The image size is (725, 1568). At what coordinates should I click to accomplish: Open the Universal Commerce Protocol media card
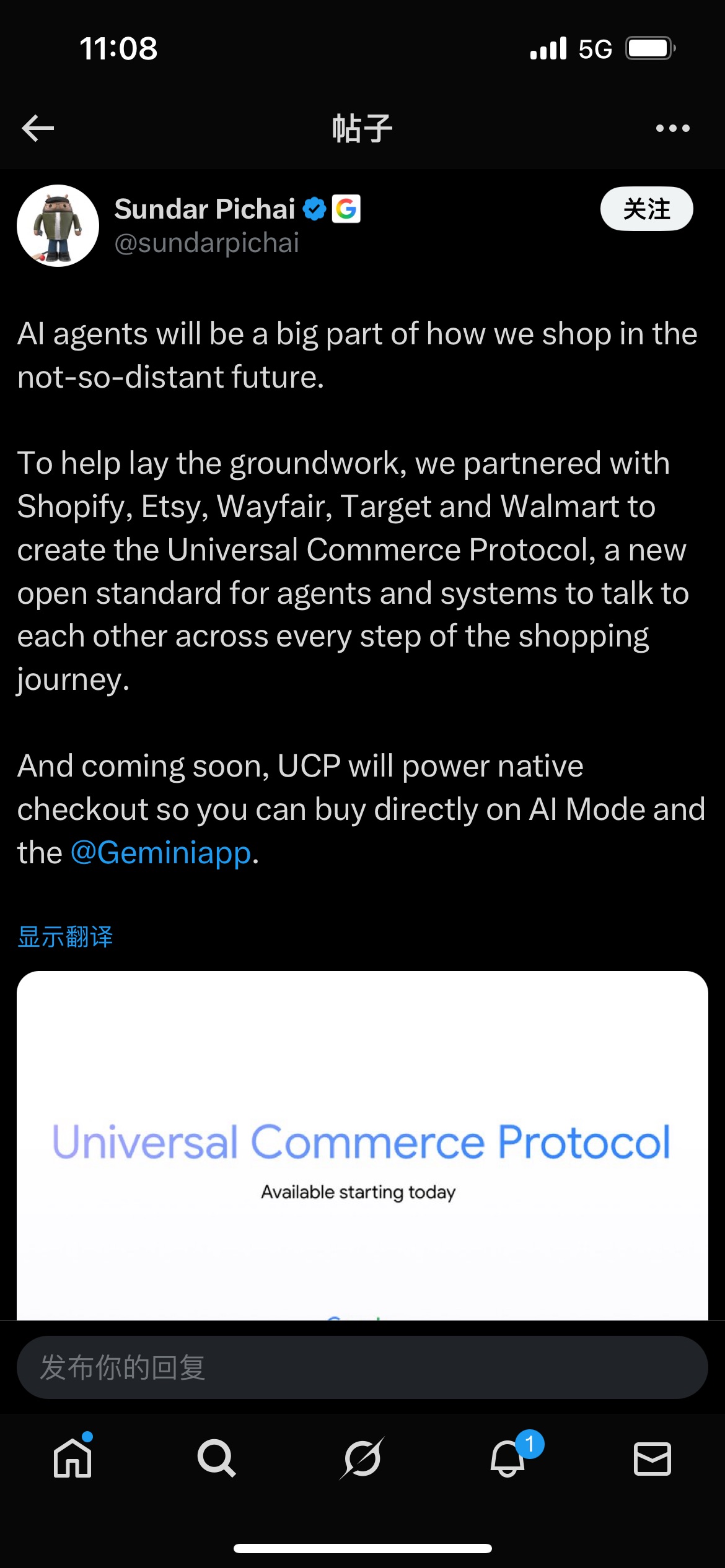coord(362,1144)
